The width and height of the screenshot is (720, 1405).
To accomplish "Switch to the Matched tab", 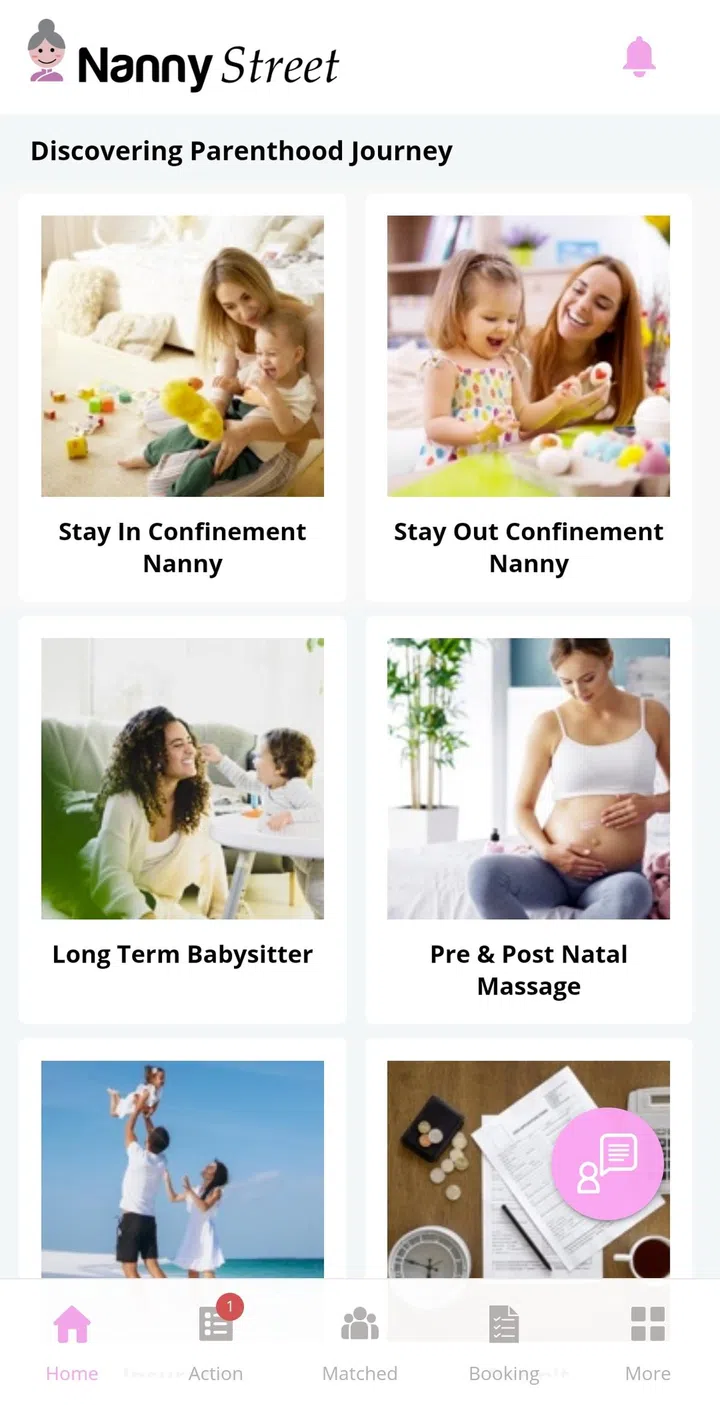I will point(360,1341).
